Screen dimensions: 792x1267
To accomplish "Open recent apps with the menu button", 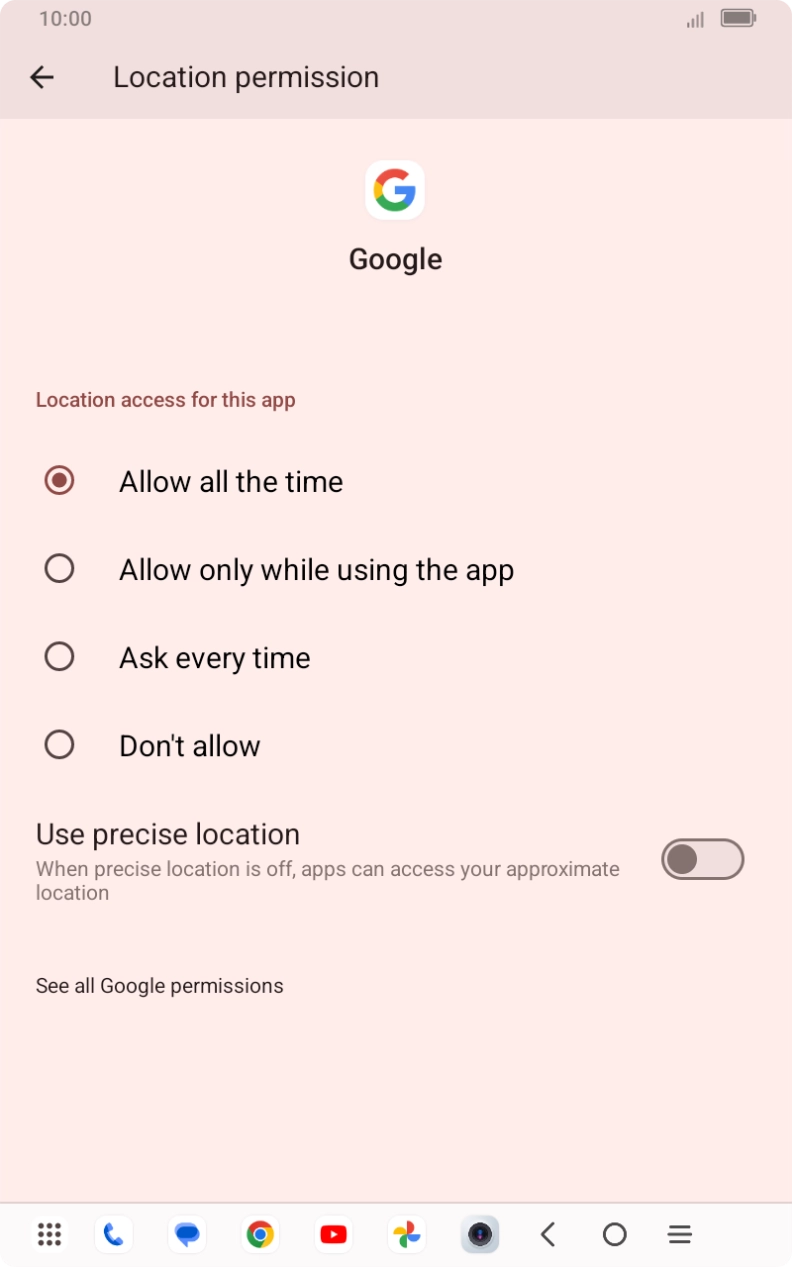I will point(679,1234).
